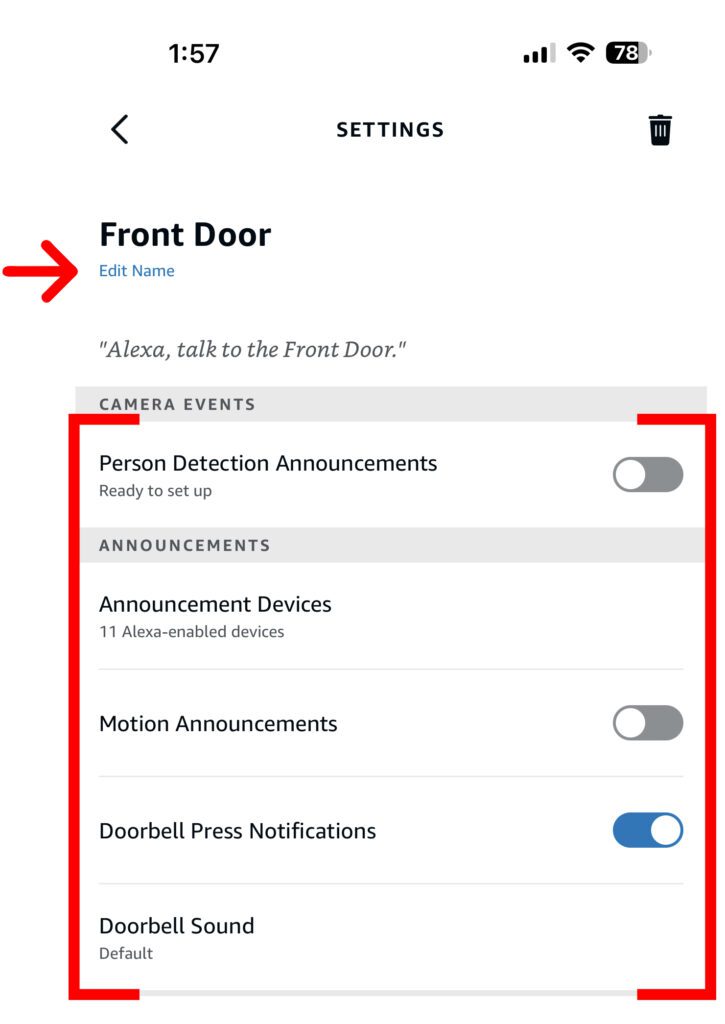The width and height of the screenshot is (725, 1024).
Task: Tap the Edit Name link
Action: point(137,271)
